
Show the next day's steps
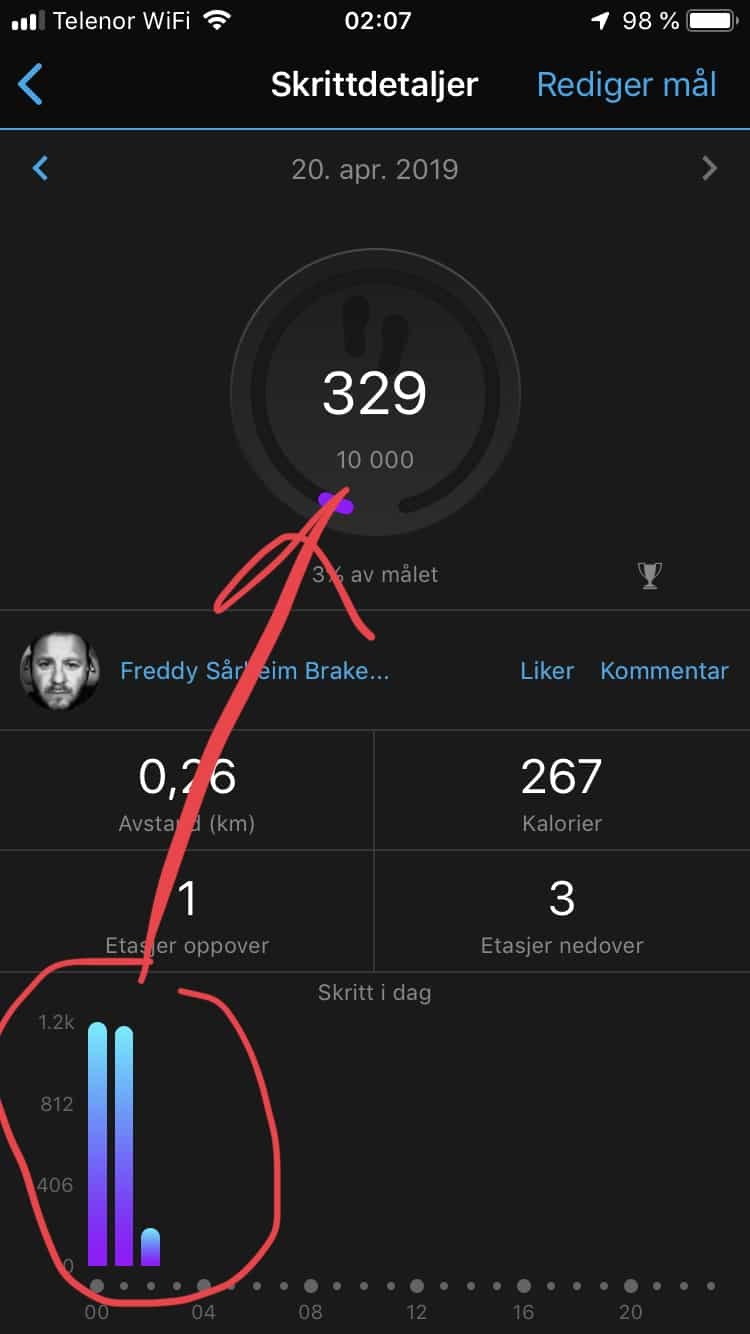[x=709, y=168]
